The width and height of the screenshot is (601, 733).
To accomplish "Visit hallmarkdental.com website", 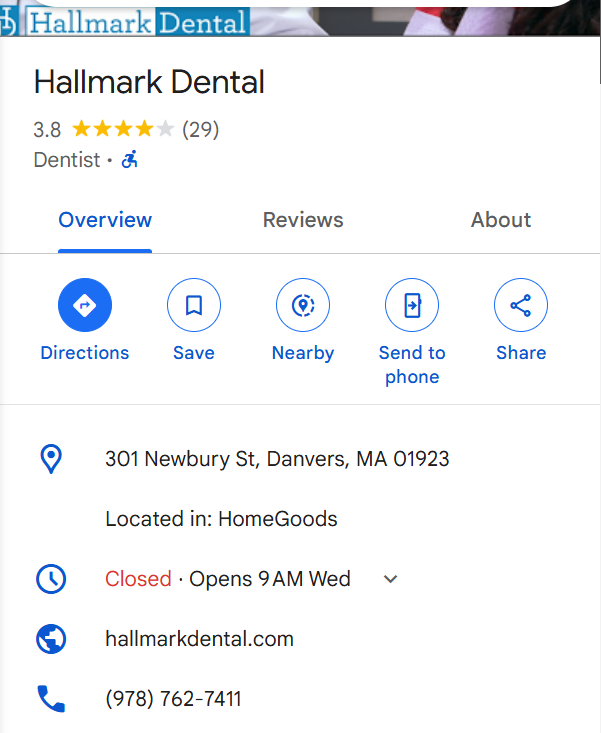I will [x=199, y=639].
